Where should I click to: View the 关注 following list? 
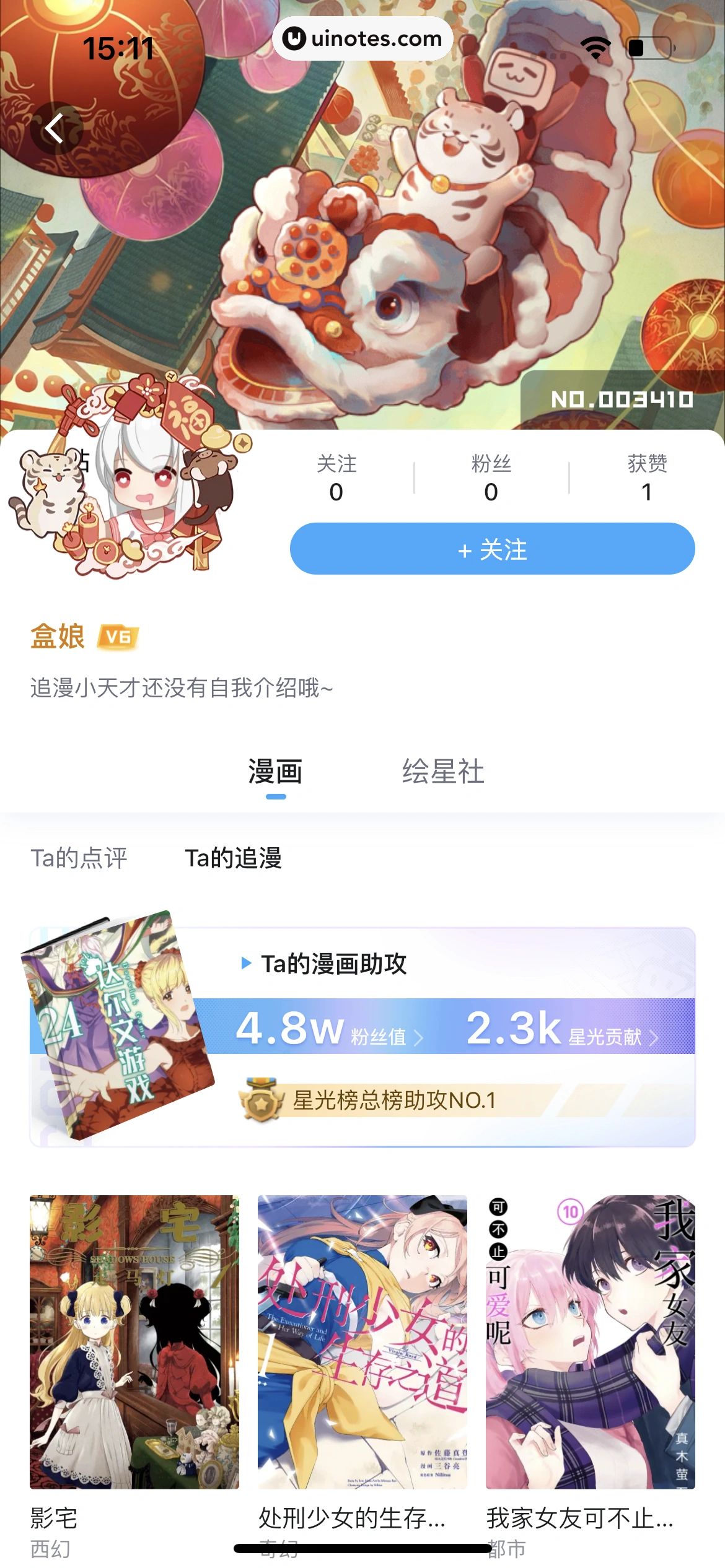(336, 477)
